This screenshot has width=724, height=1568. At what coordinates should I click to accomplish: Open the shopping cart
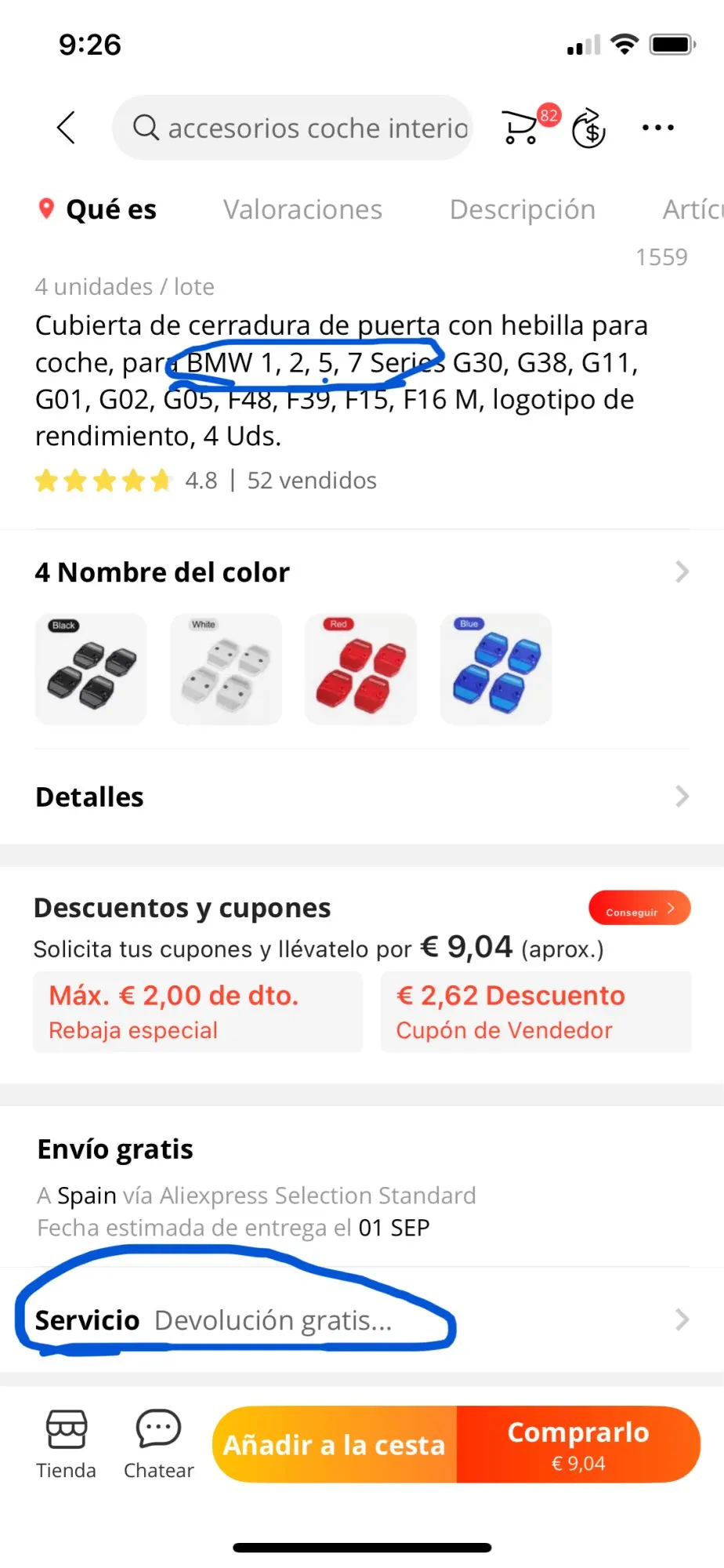click(522, 128)
